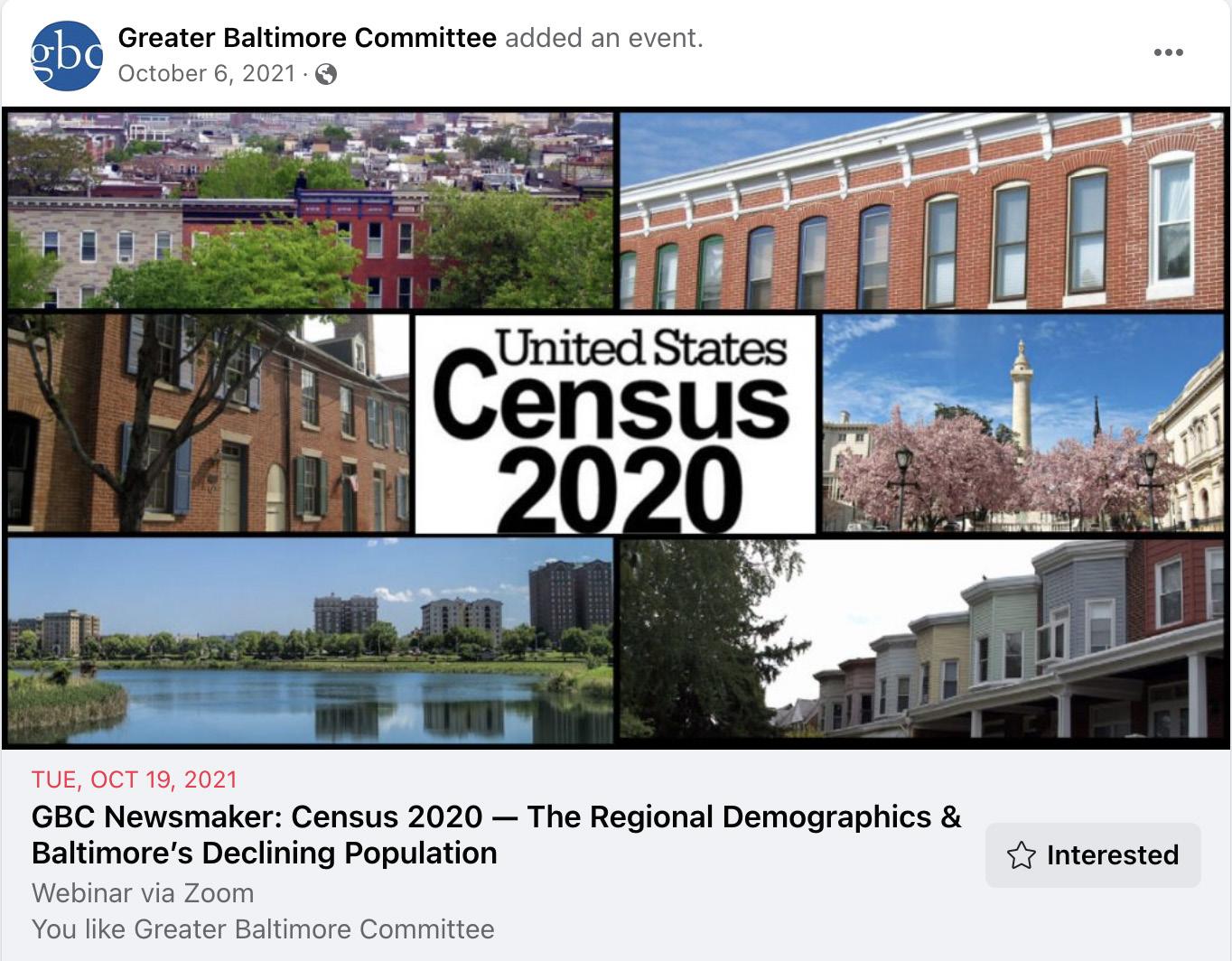View the post's October 6, 2021 timestamp
This screenshot has height=961, width=1232.
(207, 73)
